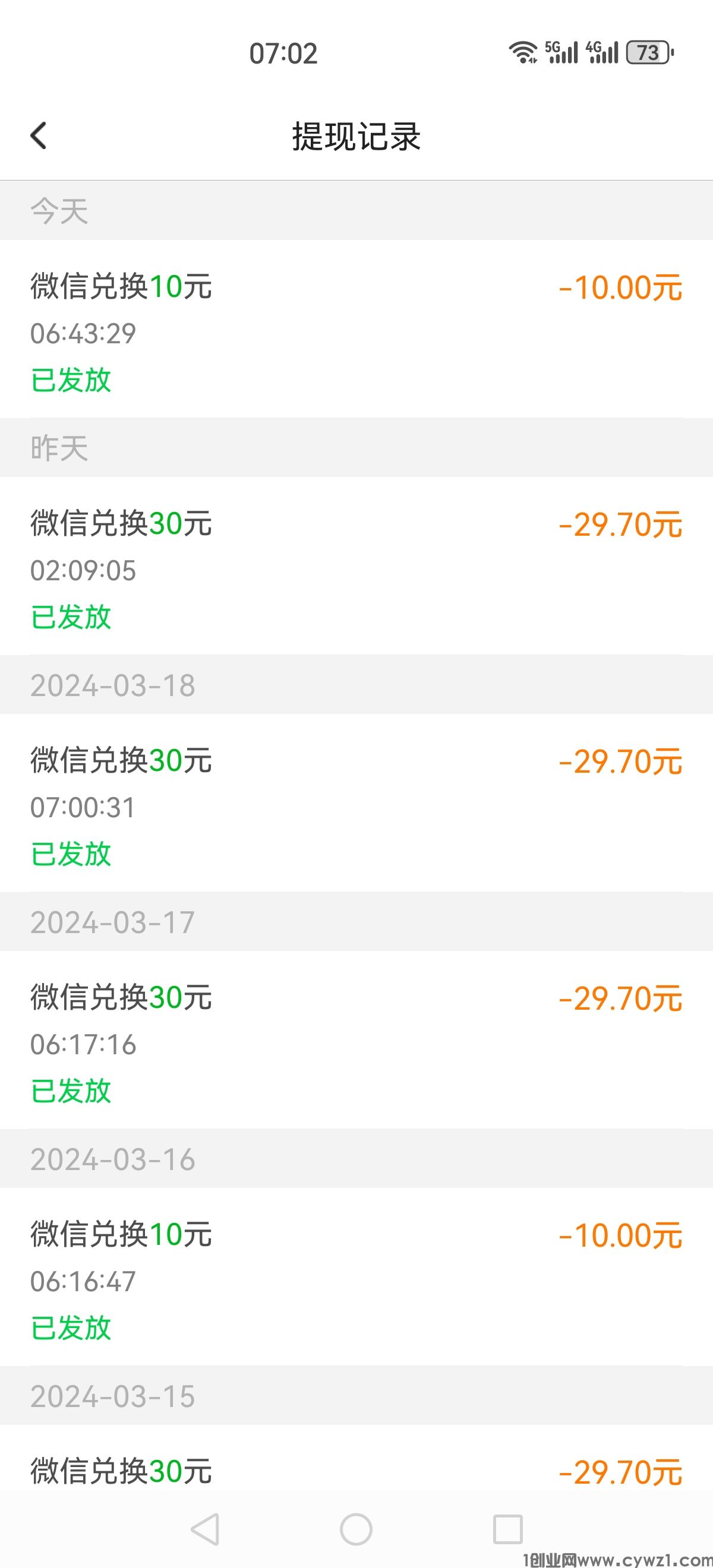Tap the back arrow to exit 提现记录

[40, 137]
